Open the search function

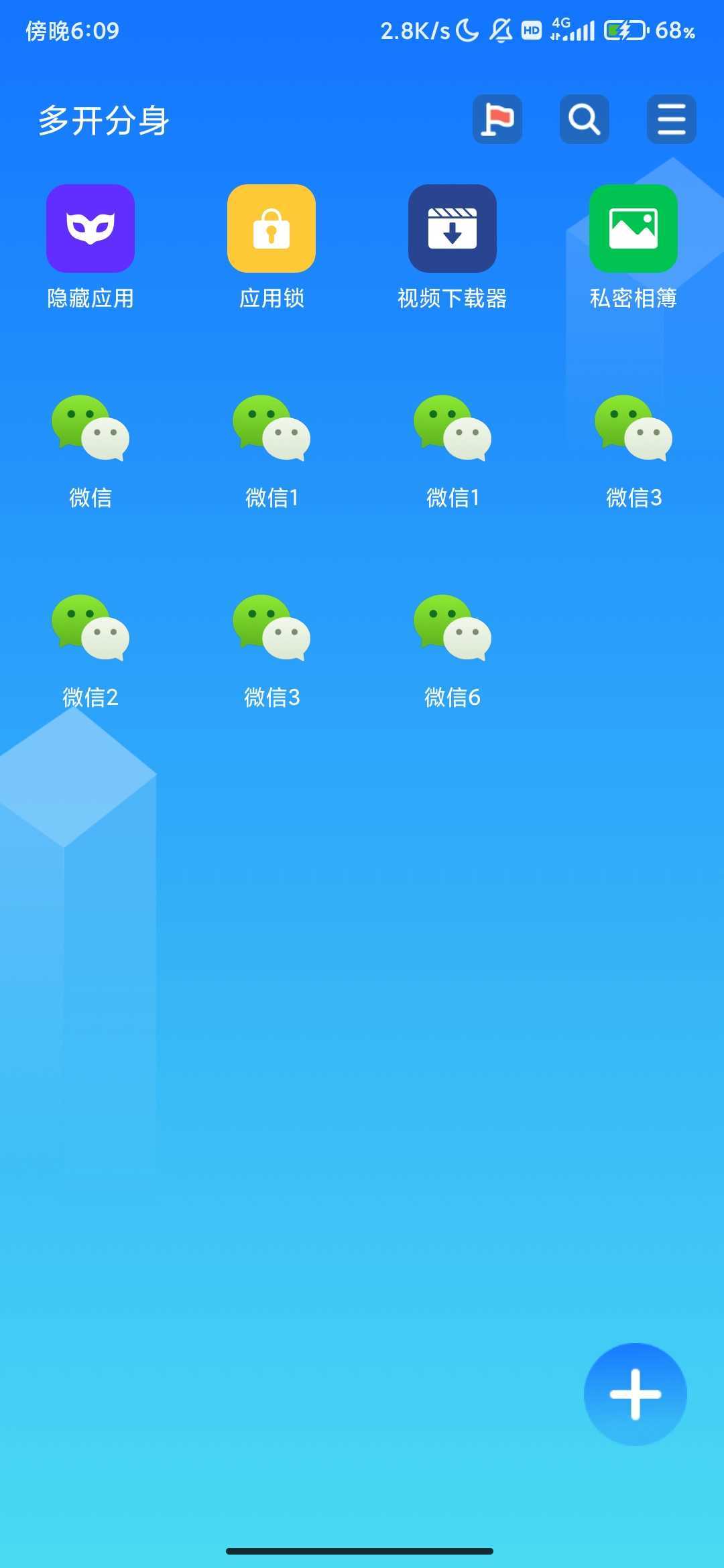(584, 119)
